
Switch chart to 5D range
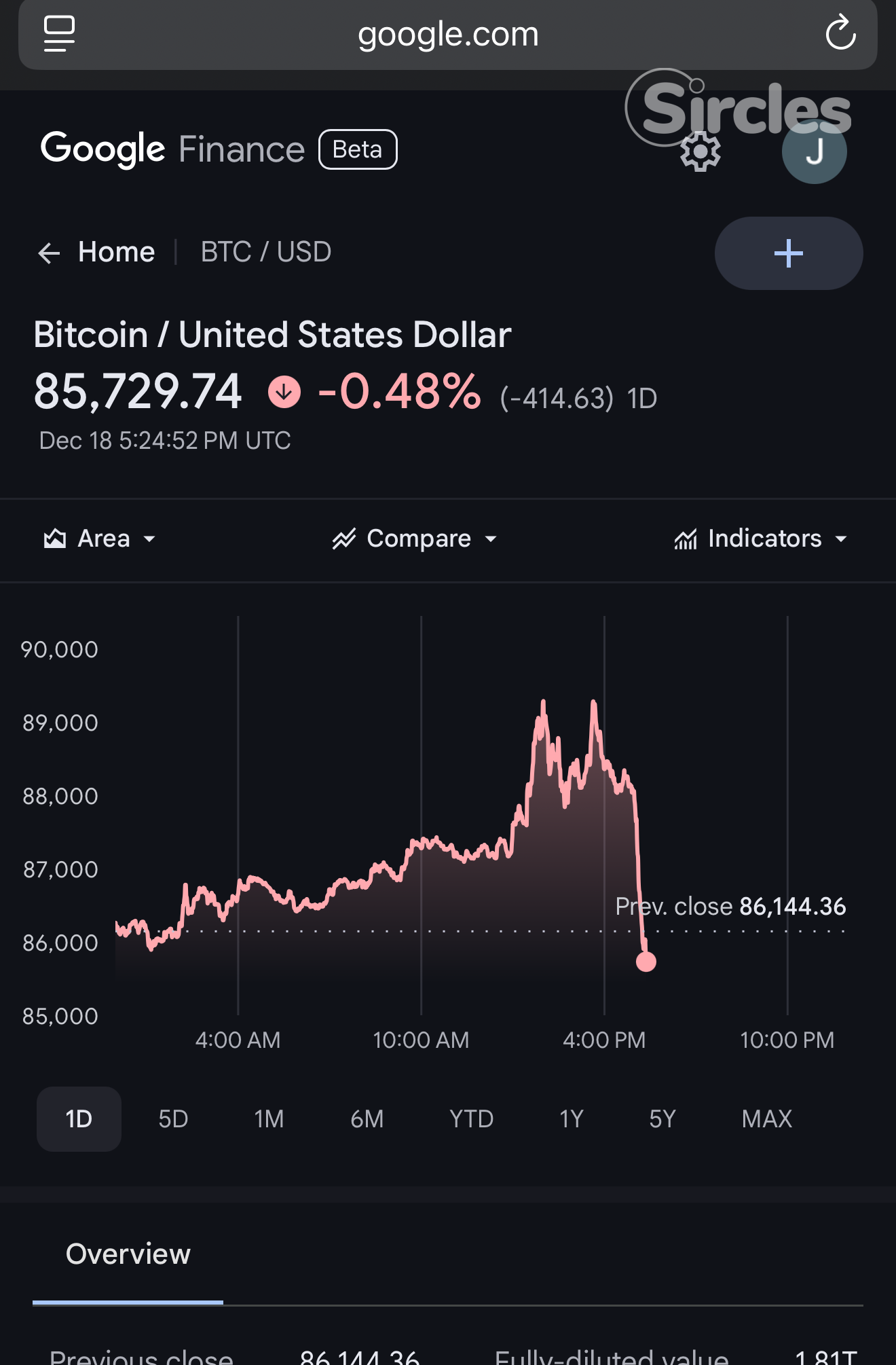(x=173, y=1118)
